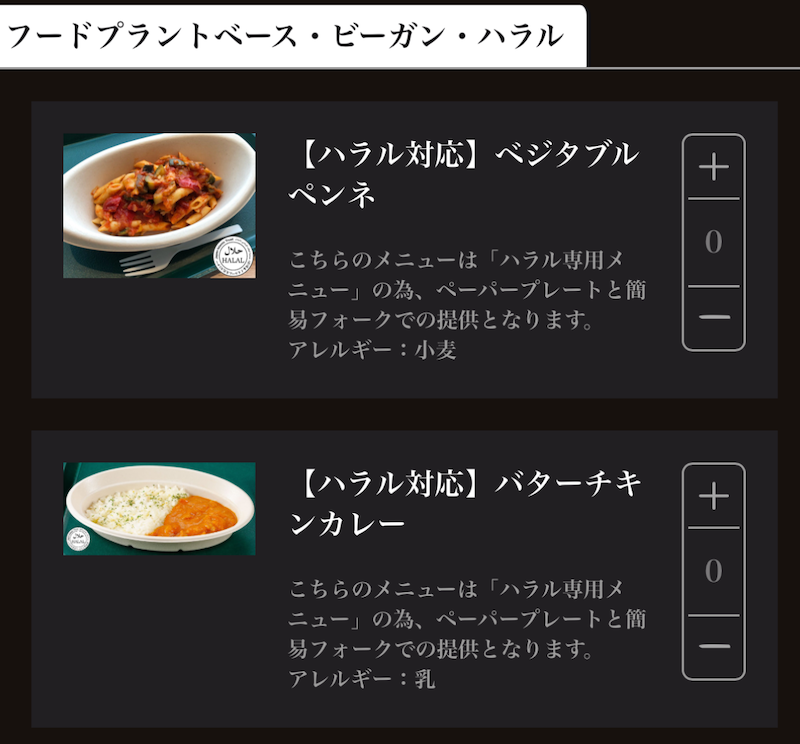Decrease quantity of ベジタブルペンネ

pyautogui.click(x=713, y=318)
